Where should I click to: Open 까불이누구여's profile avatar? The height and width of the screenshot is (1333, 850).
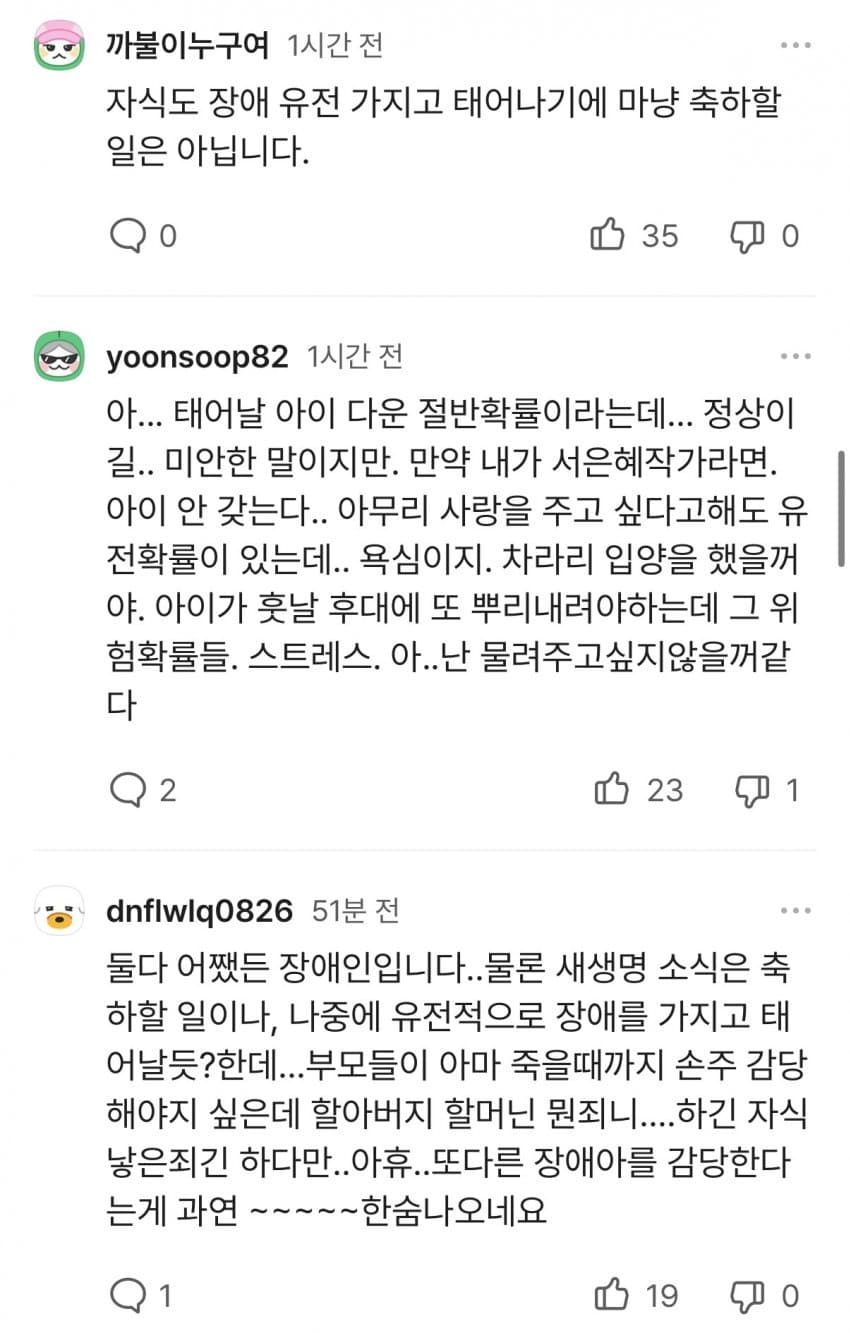click(x=59, y=45)
